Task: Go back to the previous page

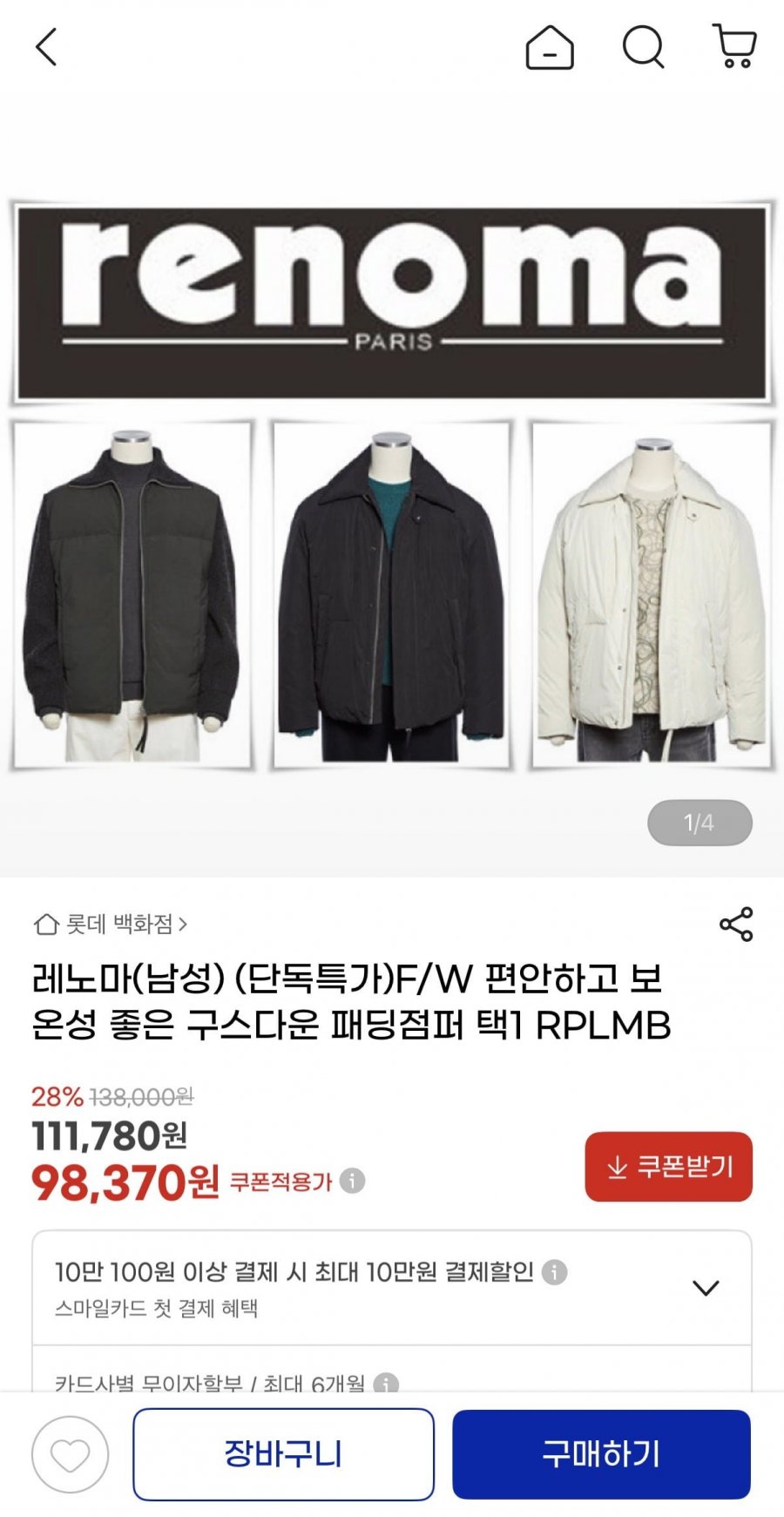Action: [x=46, y=47]
